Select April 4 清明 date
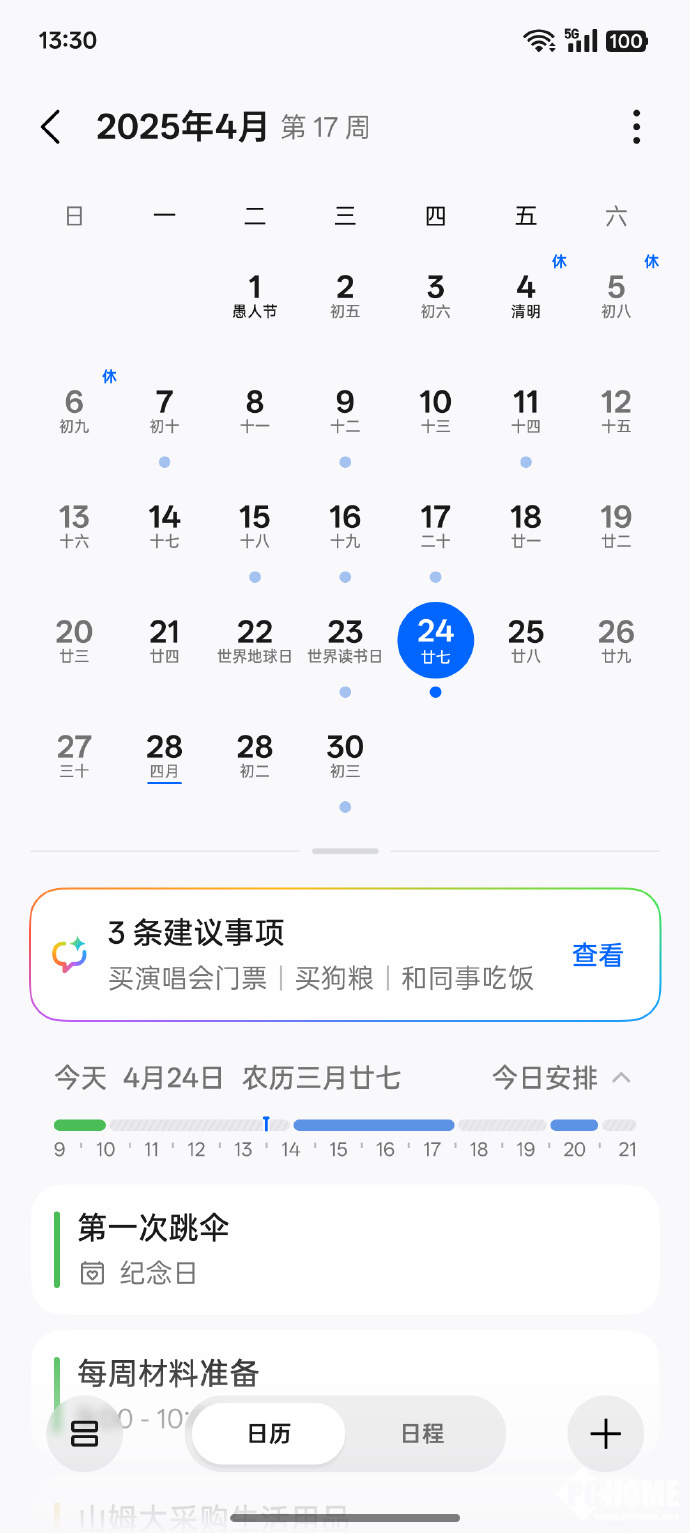 526,296
